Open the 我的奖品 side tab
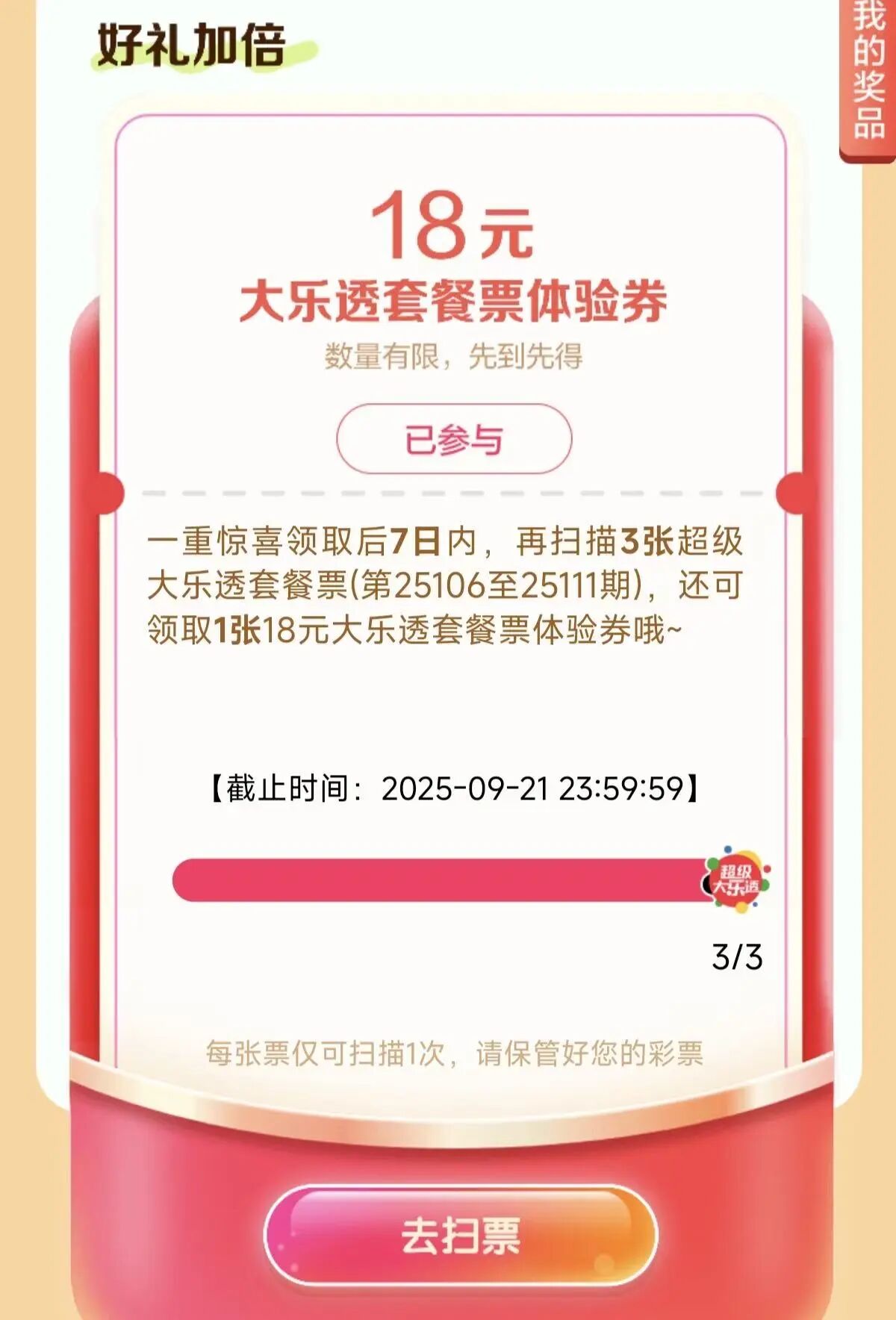This screenshot has height=1320, width=896. pos(870,75)
